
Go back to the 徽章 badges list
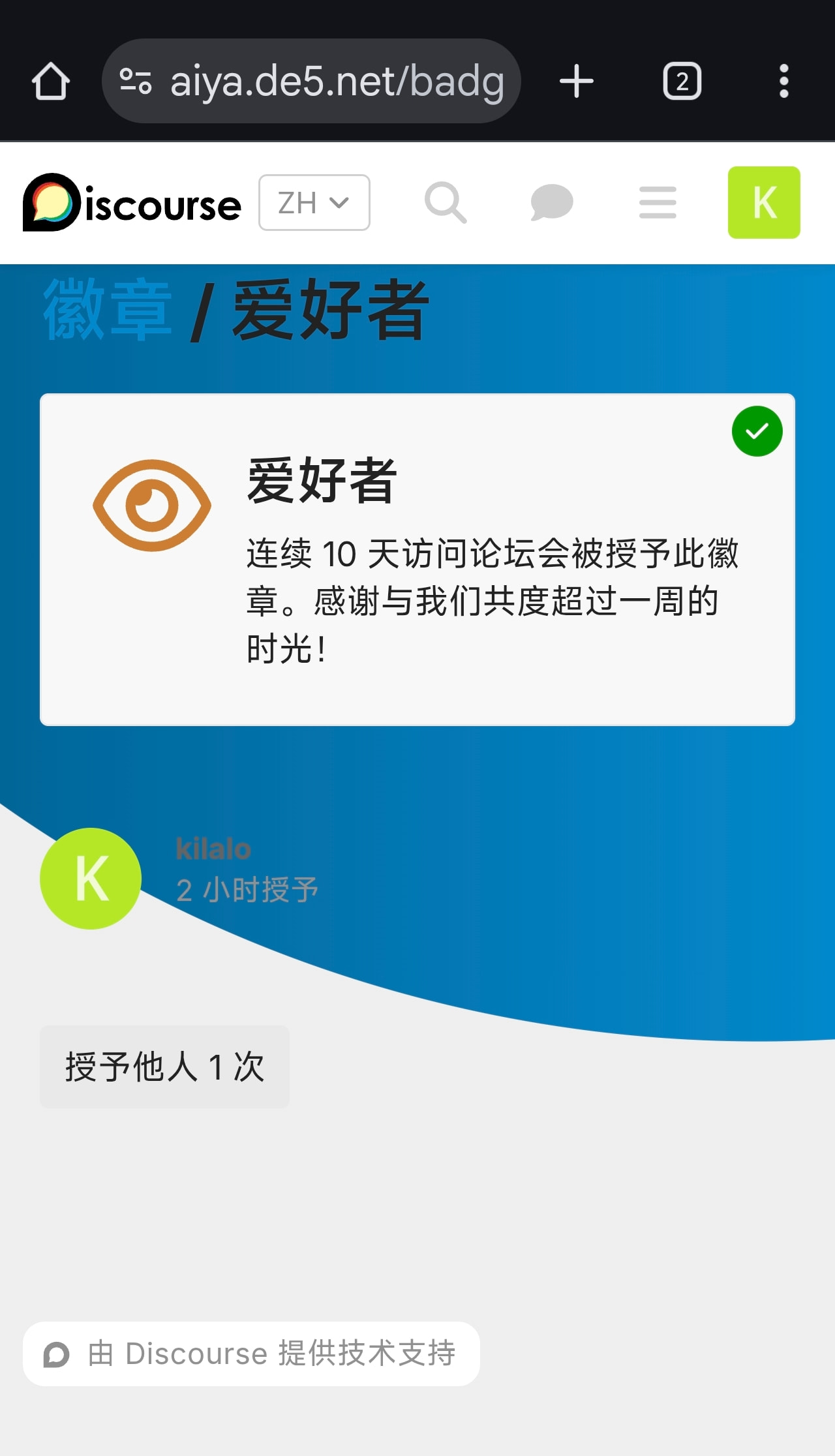(x=108, y=310)
